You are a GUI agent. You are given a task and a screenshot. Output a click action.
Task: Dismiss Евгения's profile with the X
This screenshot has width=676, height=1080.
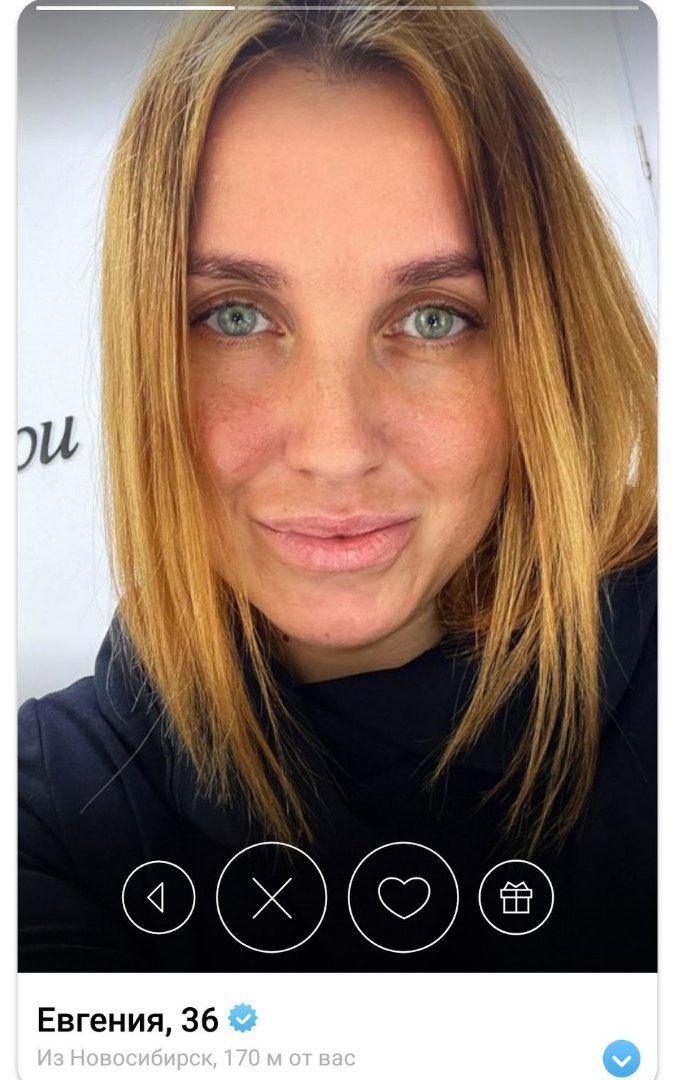[x=272, y=898]
